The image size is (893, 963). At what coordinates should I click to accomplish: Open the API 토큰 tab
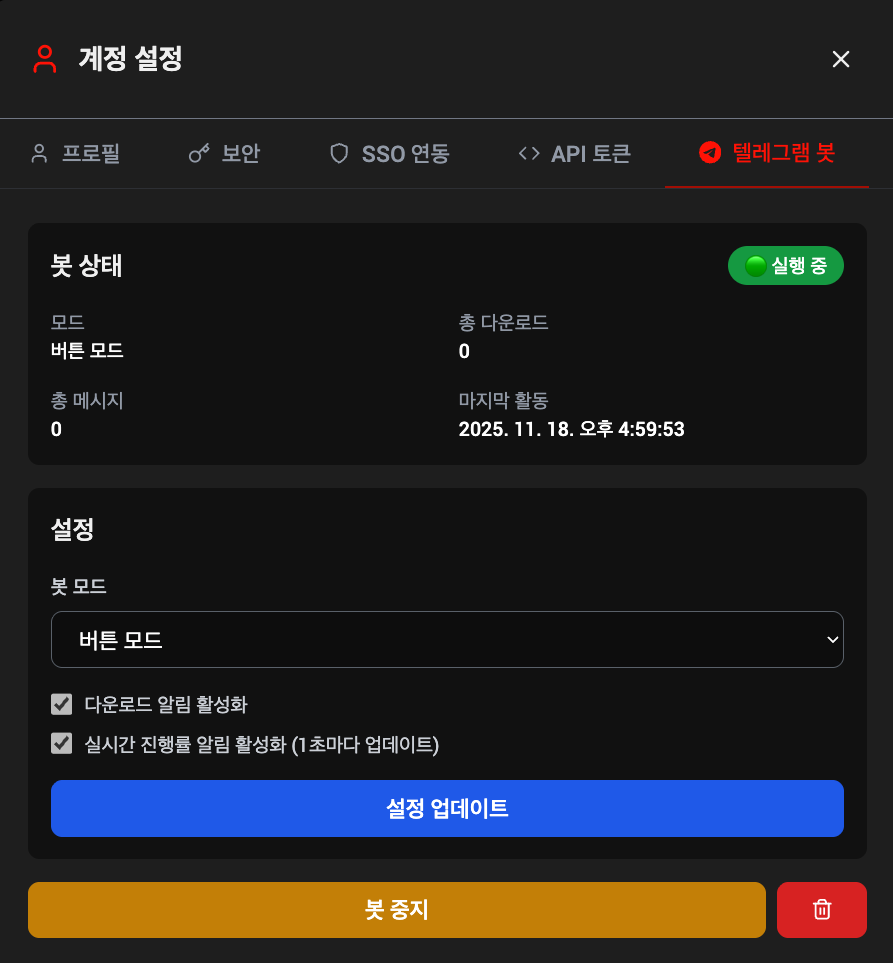click(573, 153)
